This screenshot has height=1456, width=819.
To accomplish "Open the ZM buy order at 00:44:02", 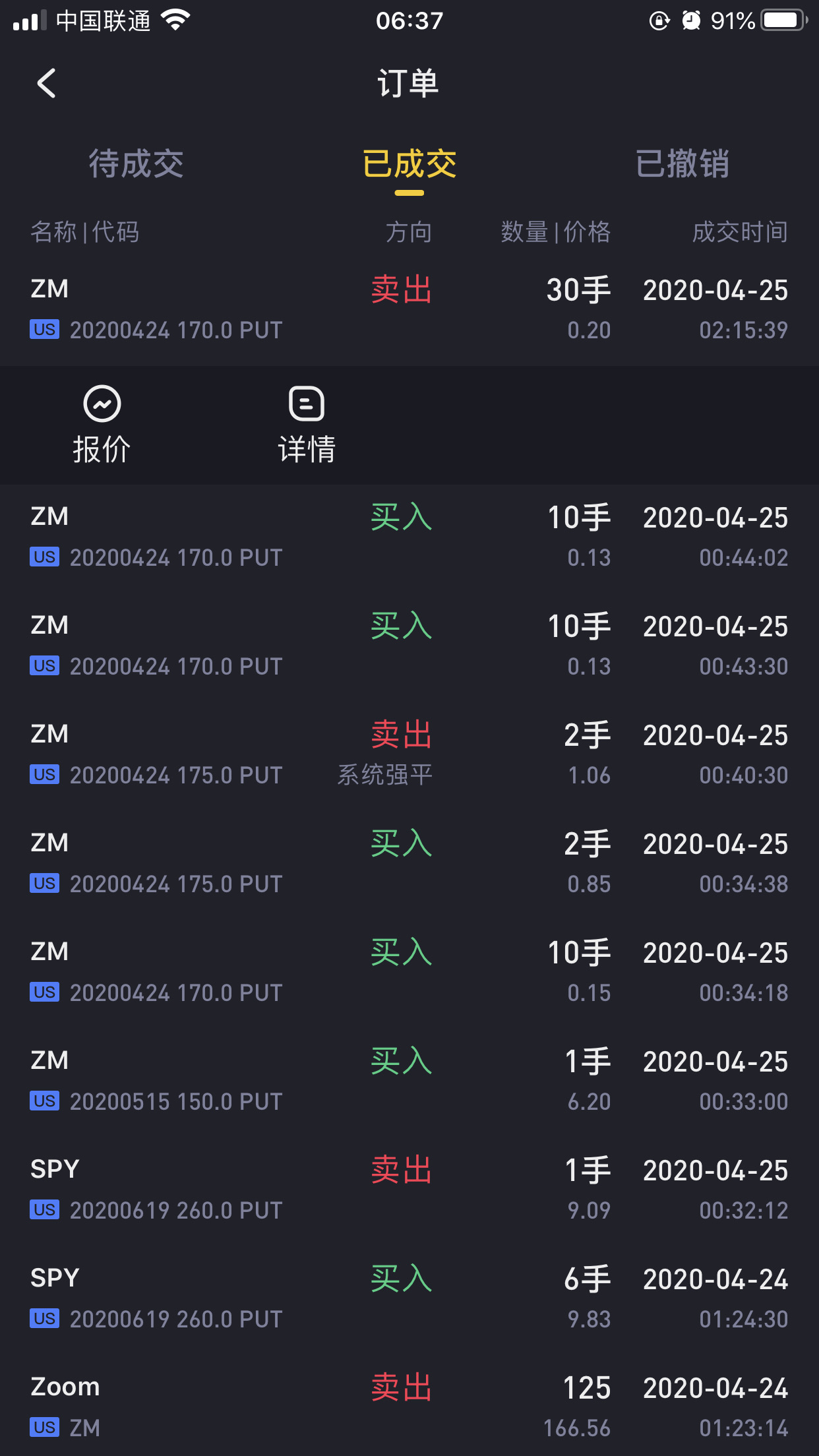I will (409, 538).
